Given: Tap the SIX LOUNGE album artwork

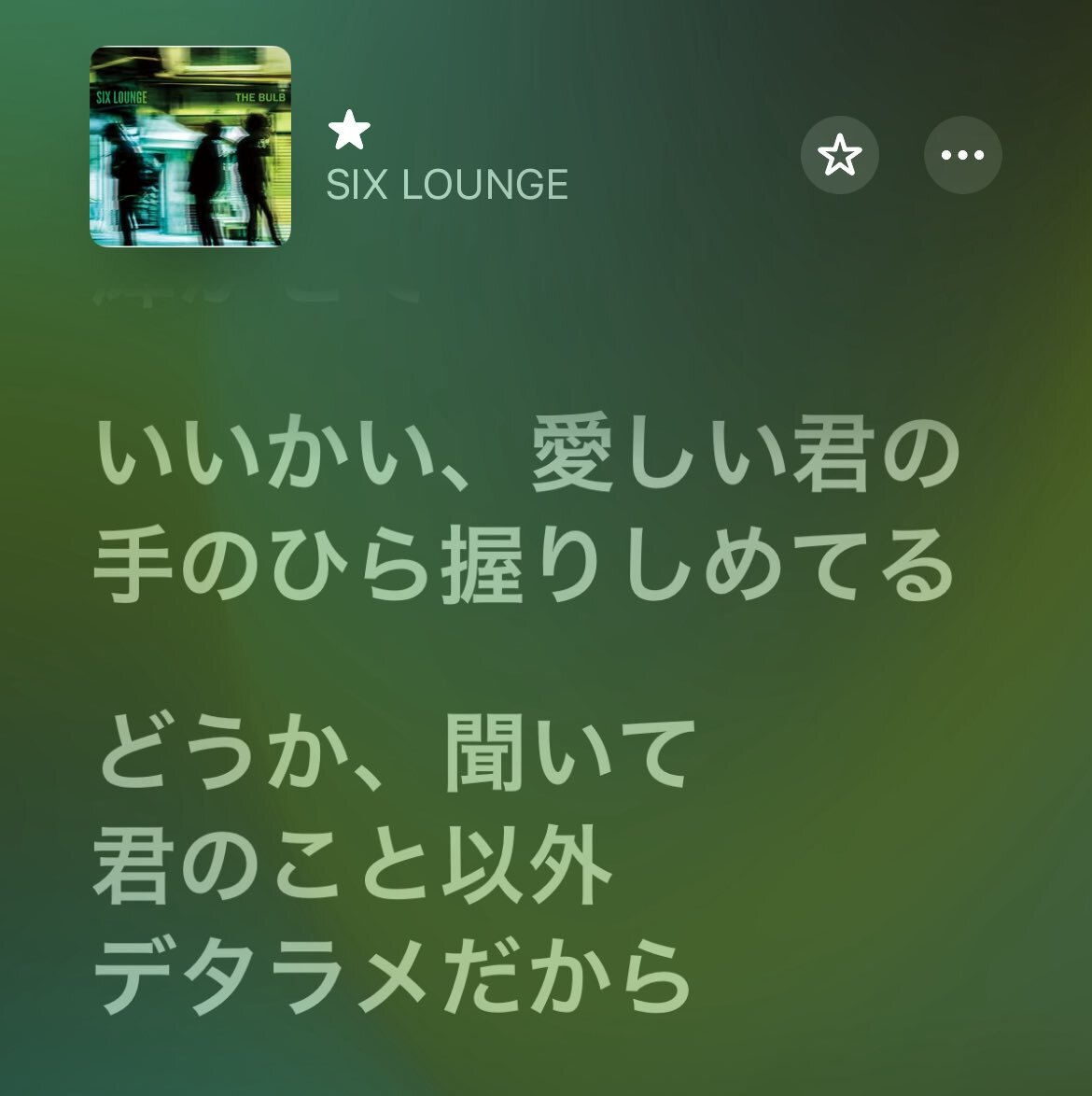Looking at the screenshot, I should pyautogui.click(x=190, y=147).
